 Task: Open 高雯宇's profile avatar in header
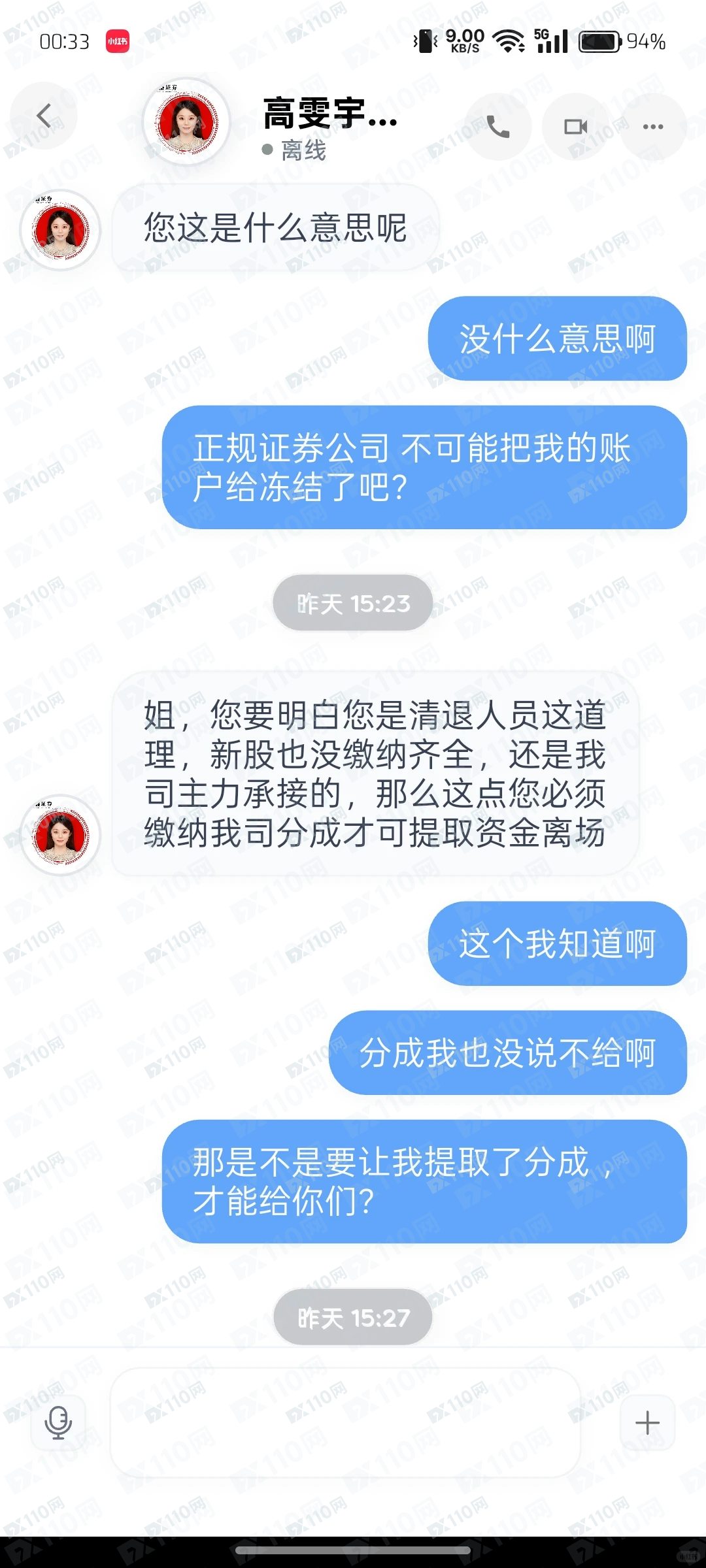(x=187, y=122)
